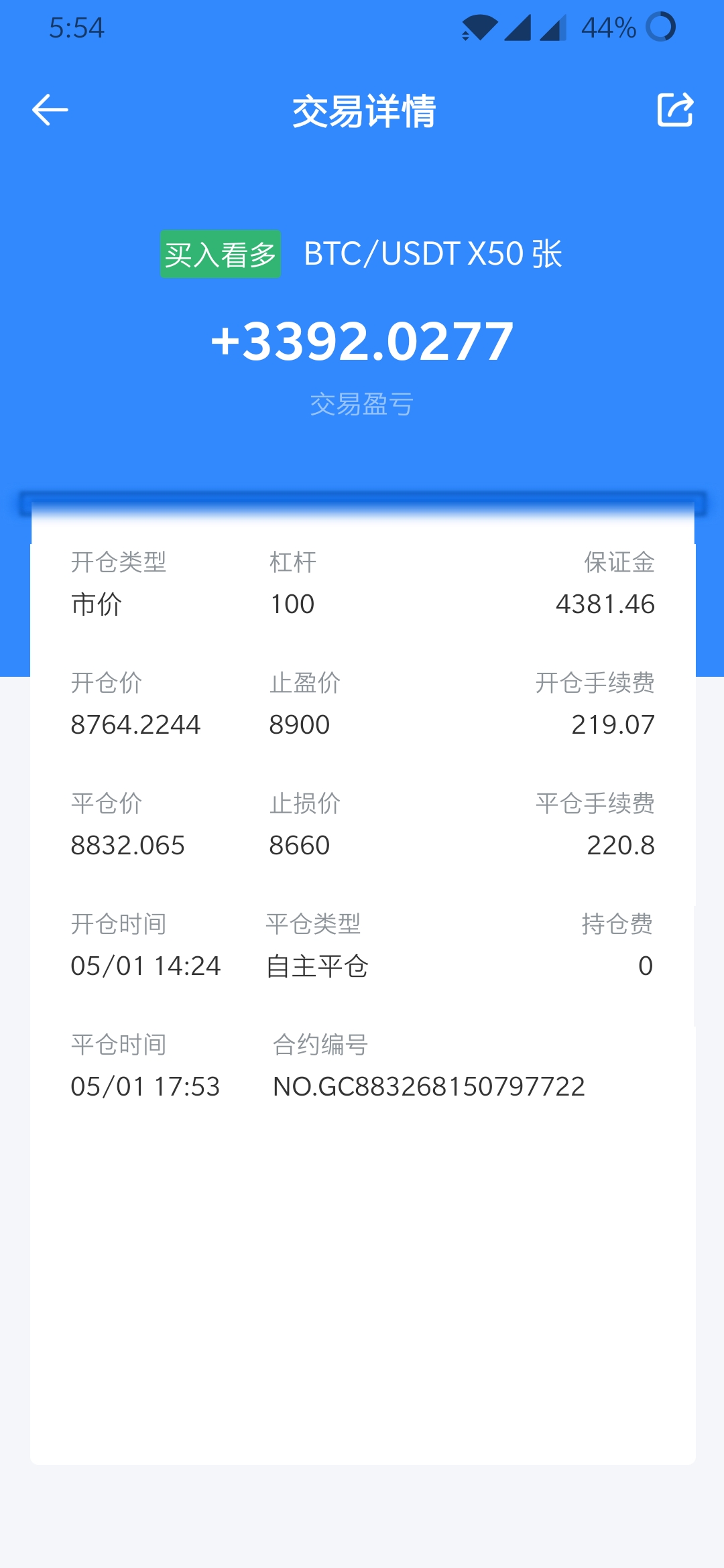Tap the profit amount +3392.0277

[361, 343]
